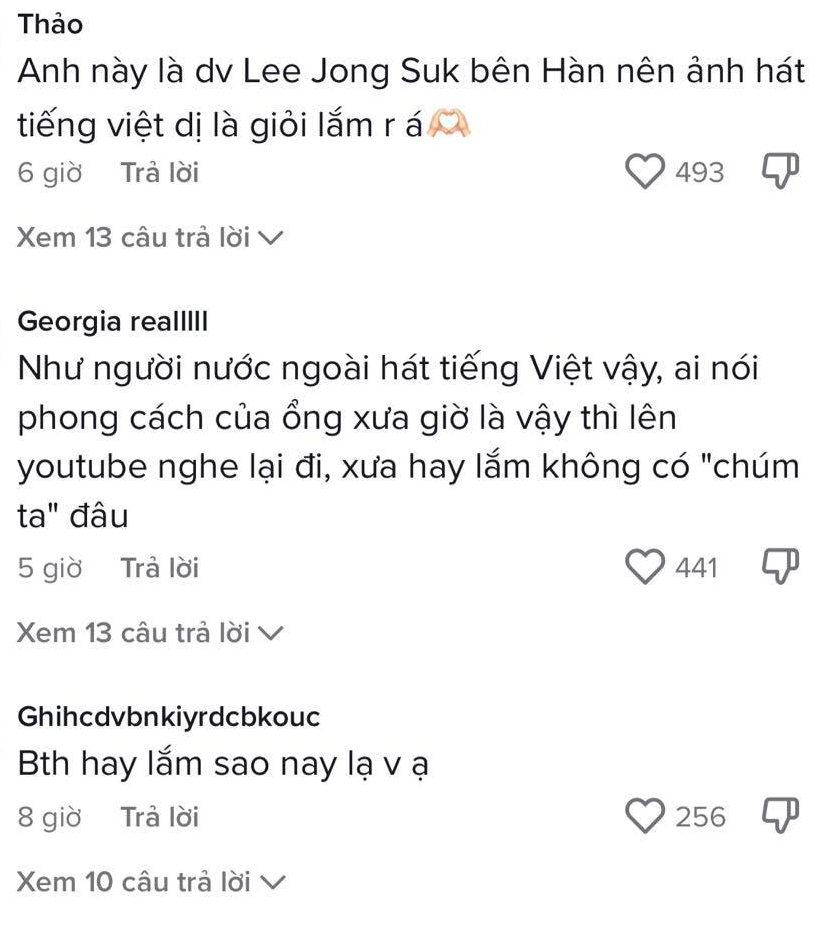This screenshot has width=825, height=925.
Task: Dislike Georgia realllll's comment
Action: 781,567
